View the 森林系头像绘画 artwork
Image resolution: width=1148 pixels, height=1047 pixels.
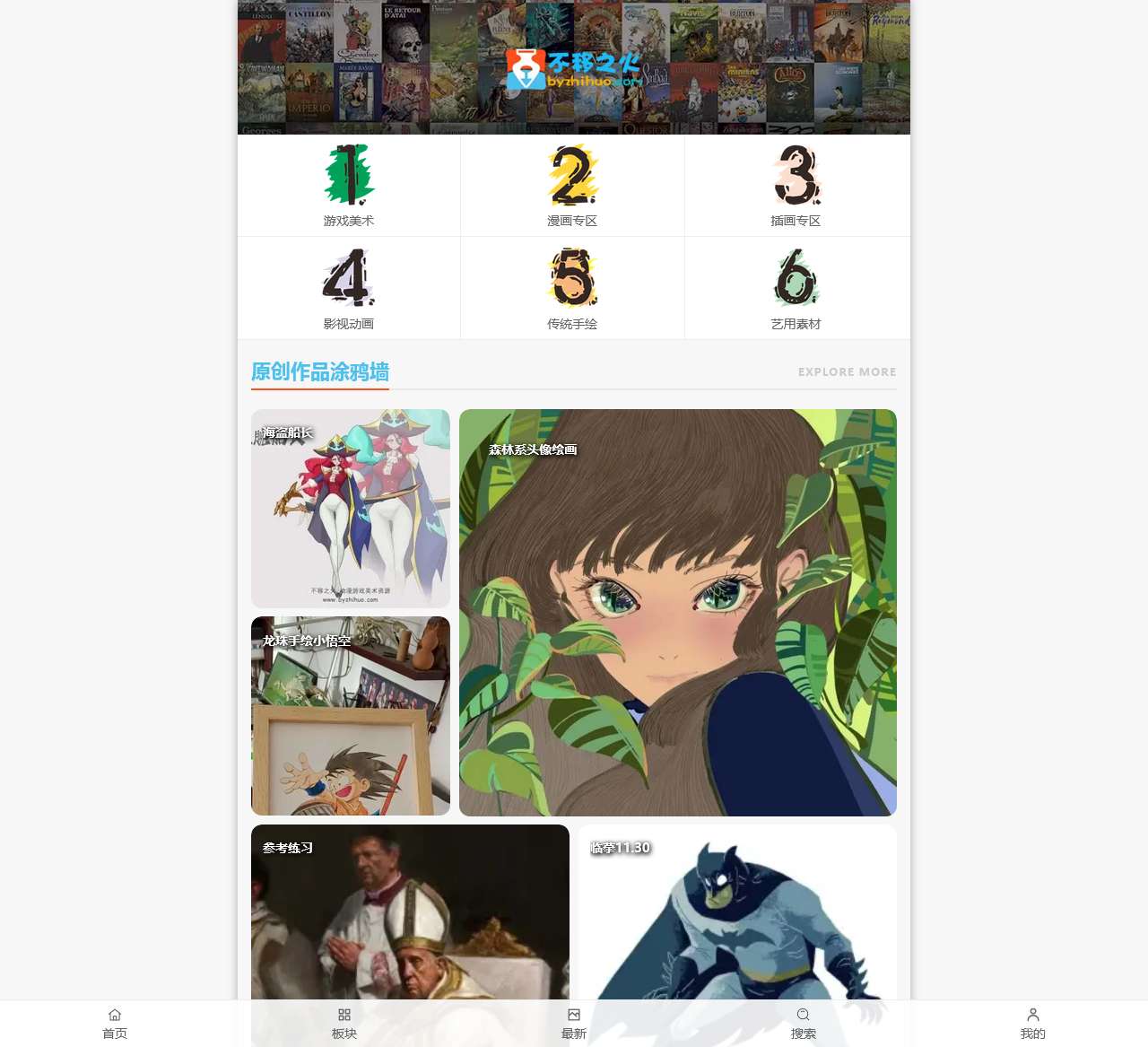678,613
